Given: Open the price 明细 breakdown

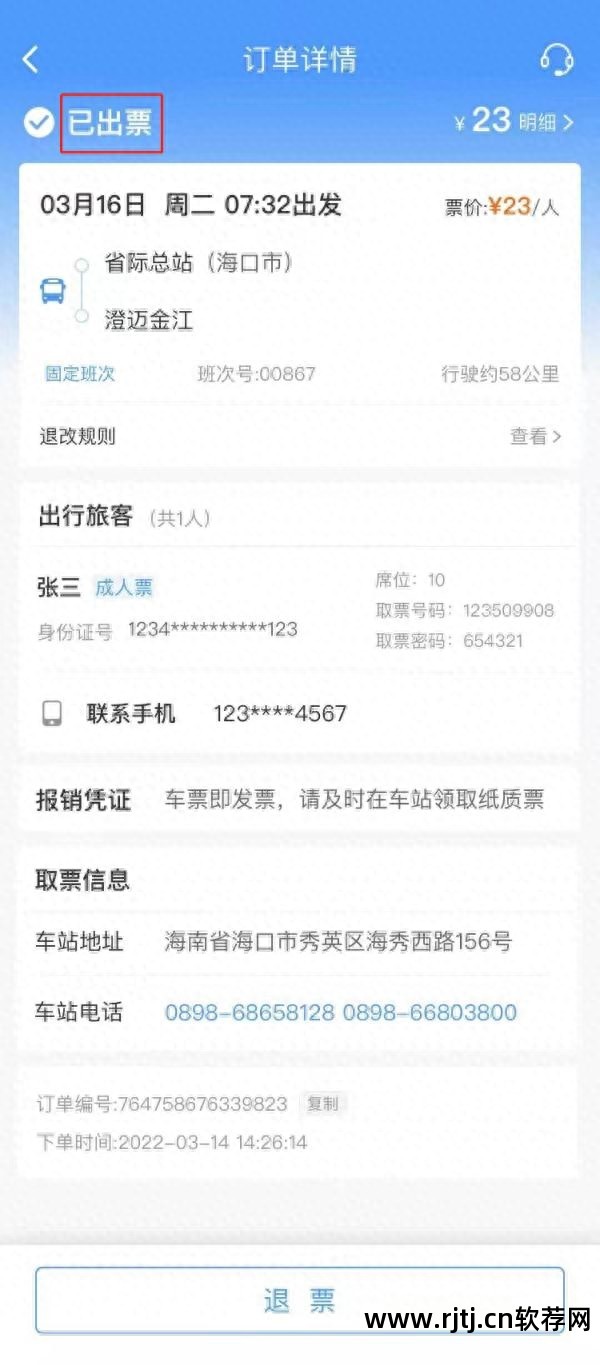Looking at the screenshot, I should [x=545, y=122].
